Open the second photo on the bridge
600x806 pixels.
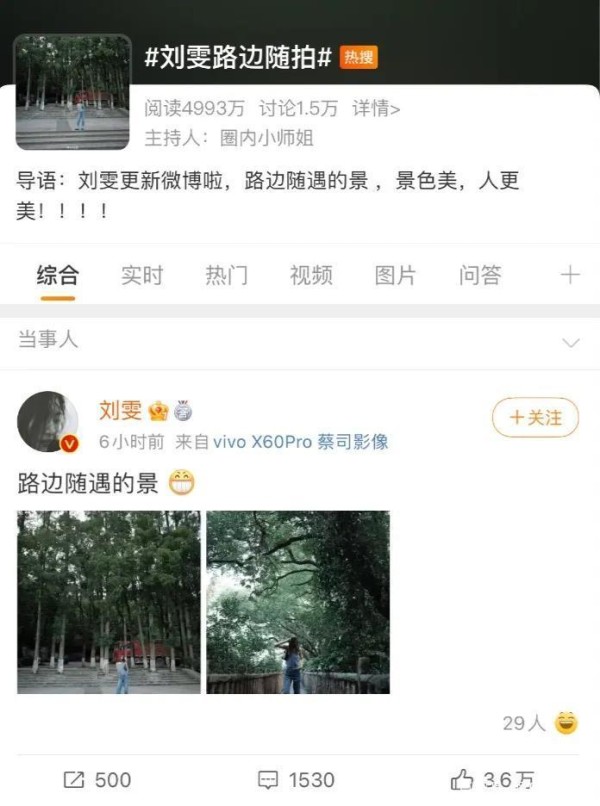point(298,602)
